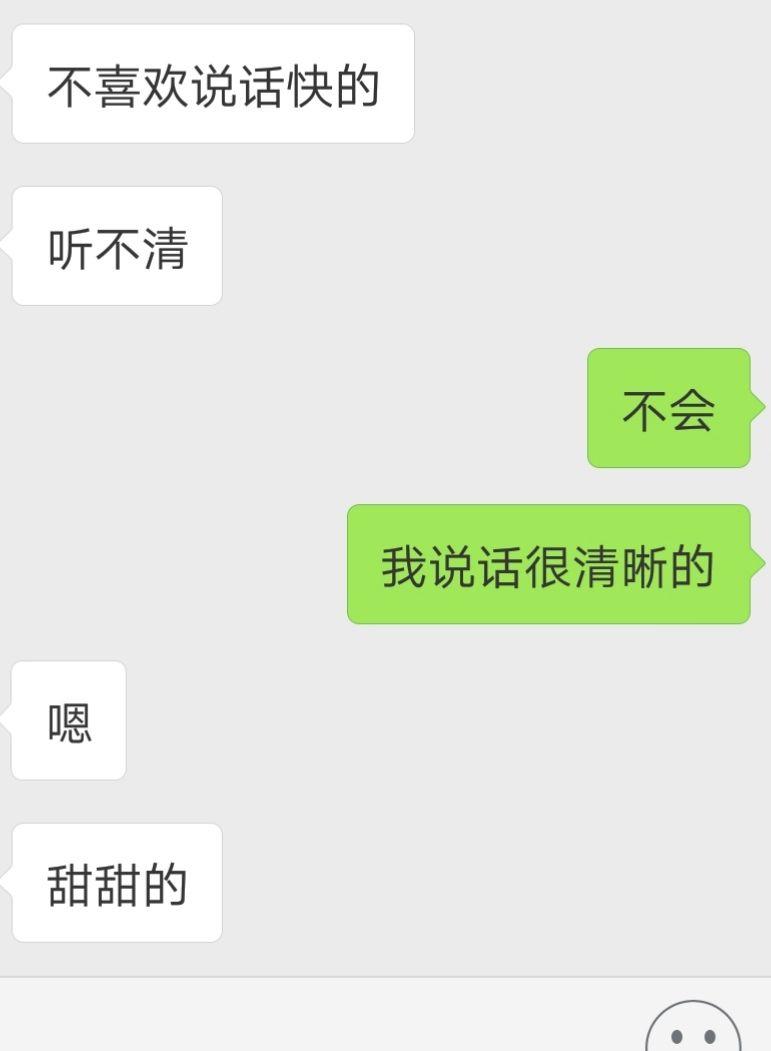Open the emoji sticker panel
The height and width of the screenshot is (1051, 771).
(693, 1032)
